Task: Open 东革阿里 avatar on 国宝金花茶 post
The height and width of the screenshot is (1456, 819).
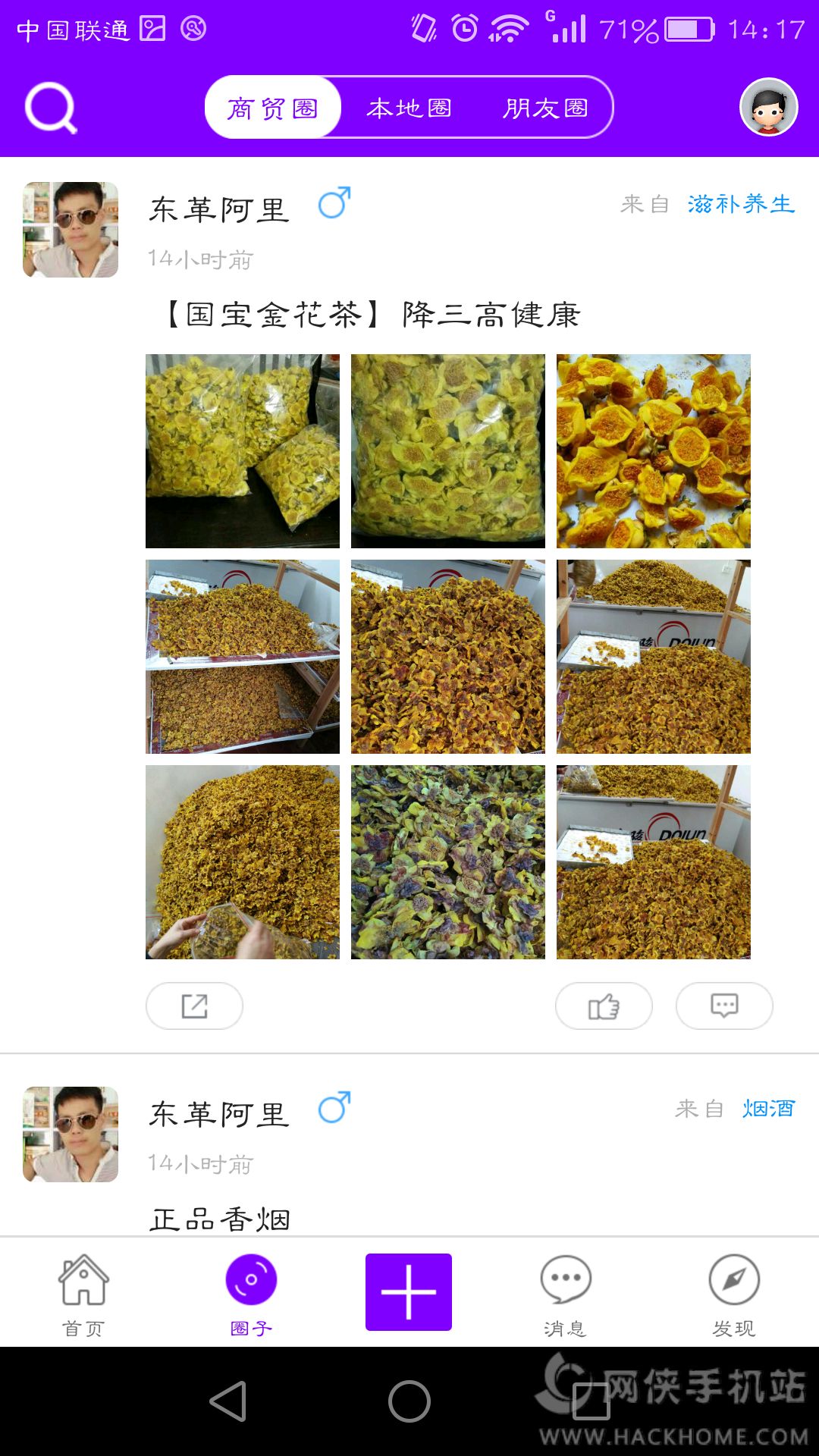Action: coord(71,230)
